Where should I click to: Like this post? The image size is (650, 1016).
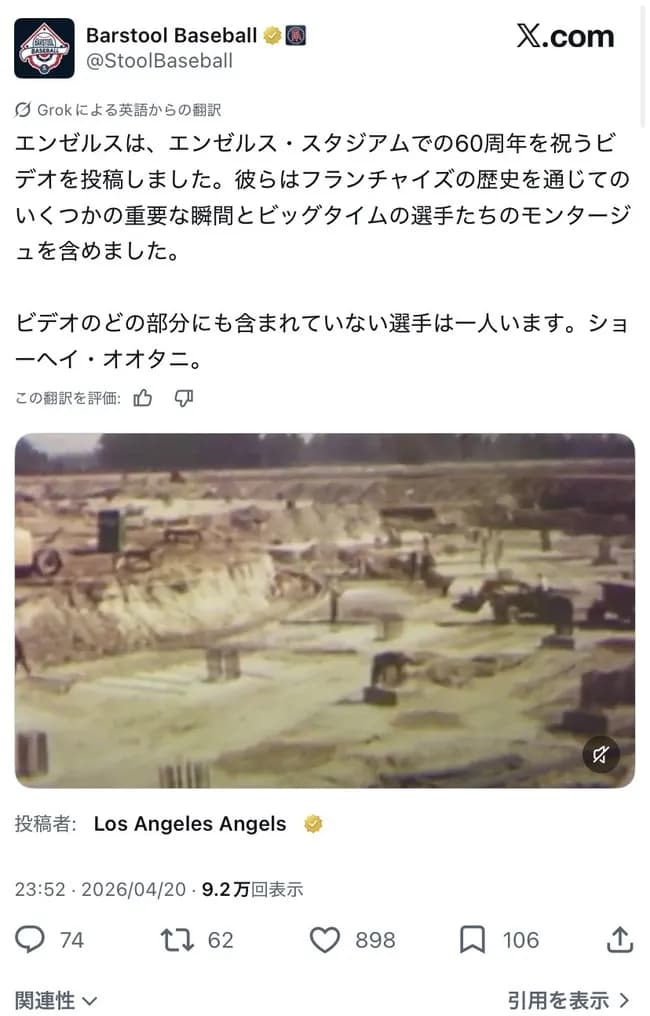[x=324, y=939]
